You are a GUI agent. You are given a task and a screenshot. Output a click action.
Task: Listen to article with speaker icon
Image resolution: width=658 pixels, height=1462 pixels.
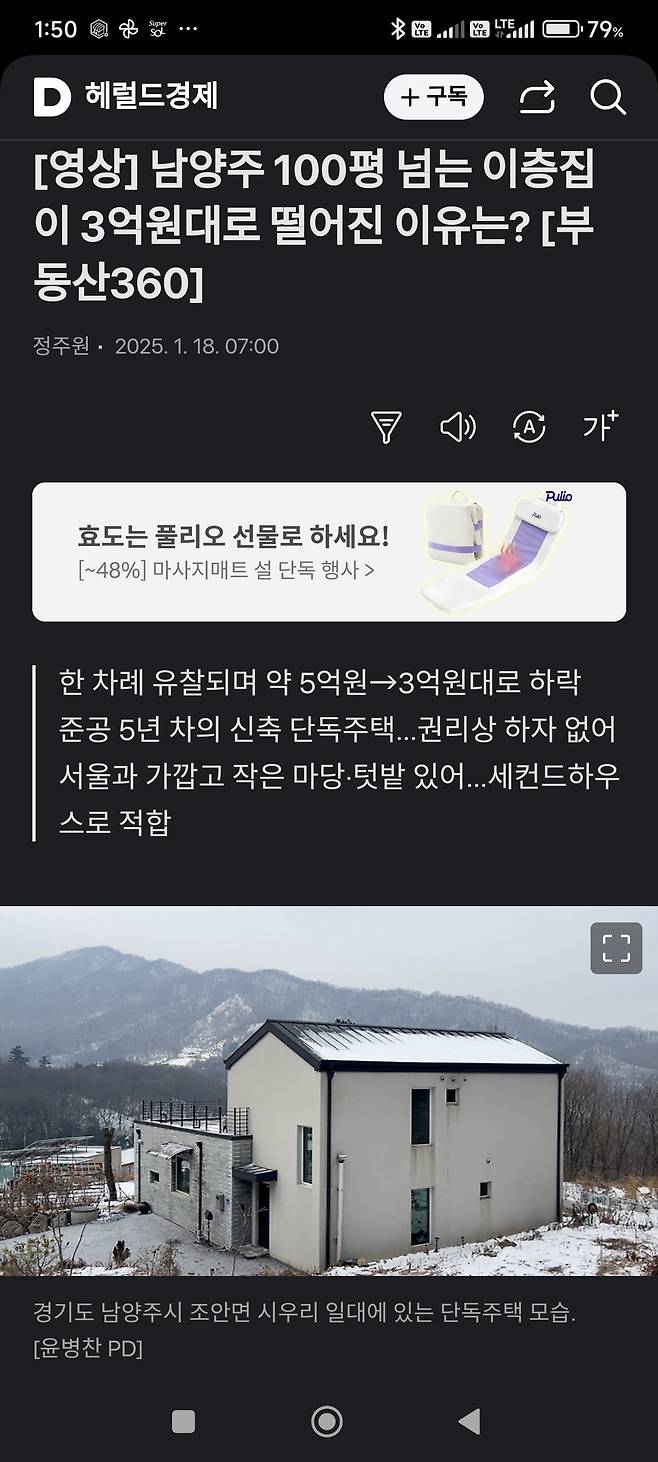[x=458, y=427]
